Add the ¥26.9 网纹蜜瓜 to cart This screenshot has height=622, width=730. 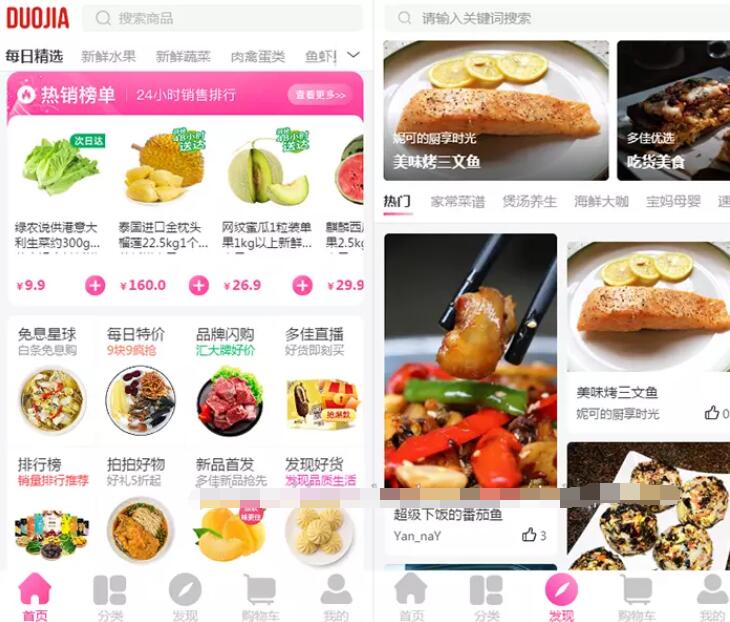(302, 286)
